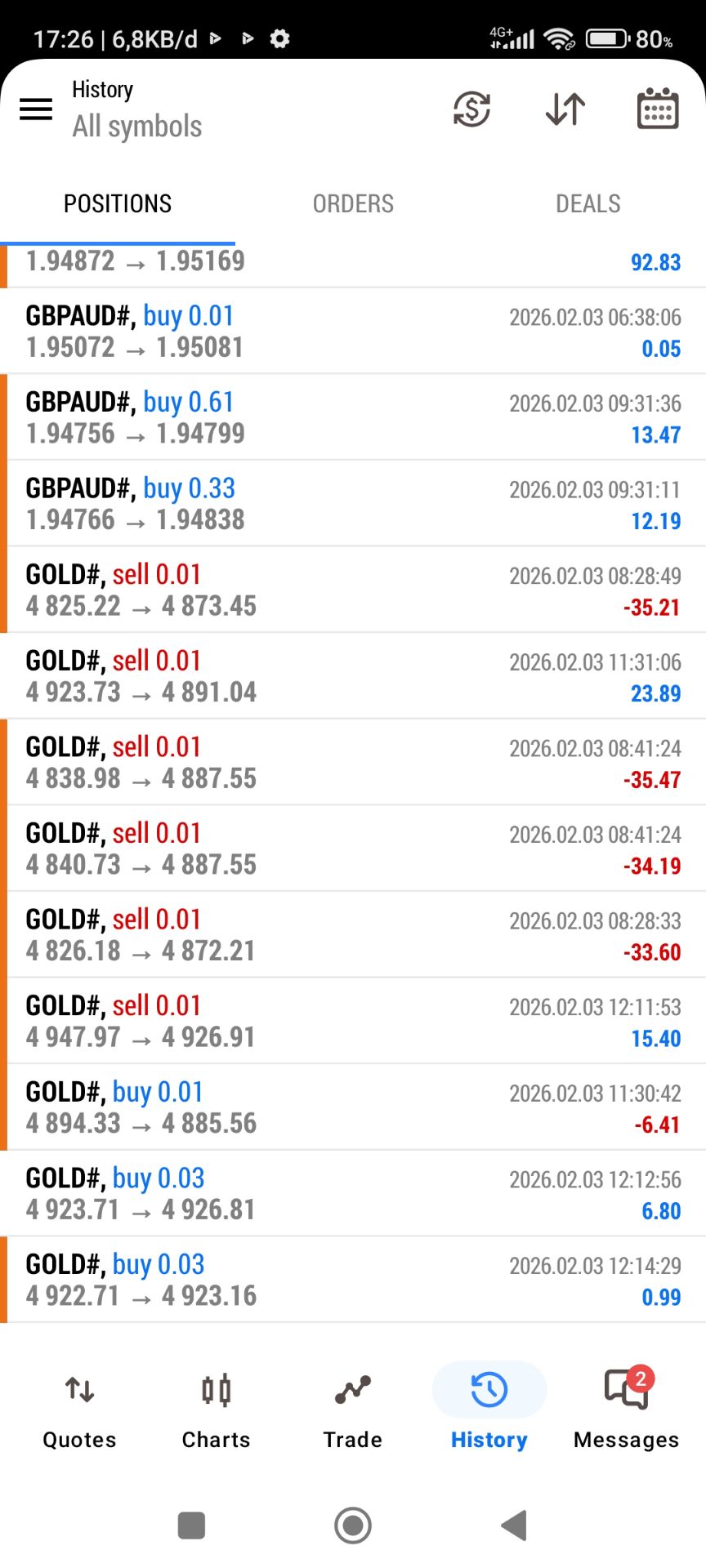
Task: Expand GOLD# sell with 15.40 profit
Action: click(x=353, y=1021)
